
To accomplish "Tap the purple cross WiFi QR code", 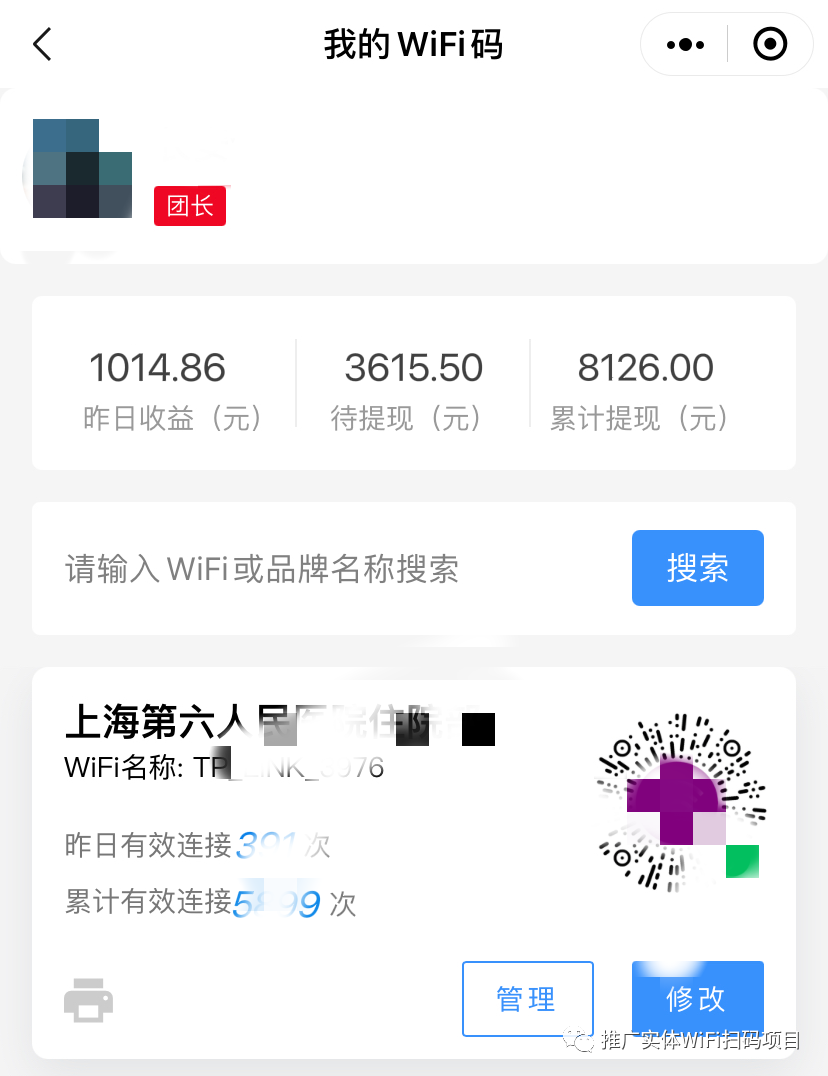I will tap(681, 800).
